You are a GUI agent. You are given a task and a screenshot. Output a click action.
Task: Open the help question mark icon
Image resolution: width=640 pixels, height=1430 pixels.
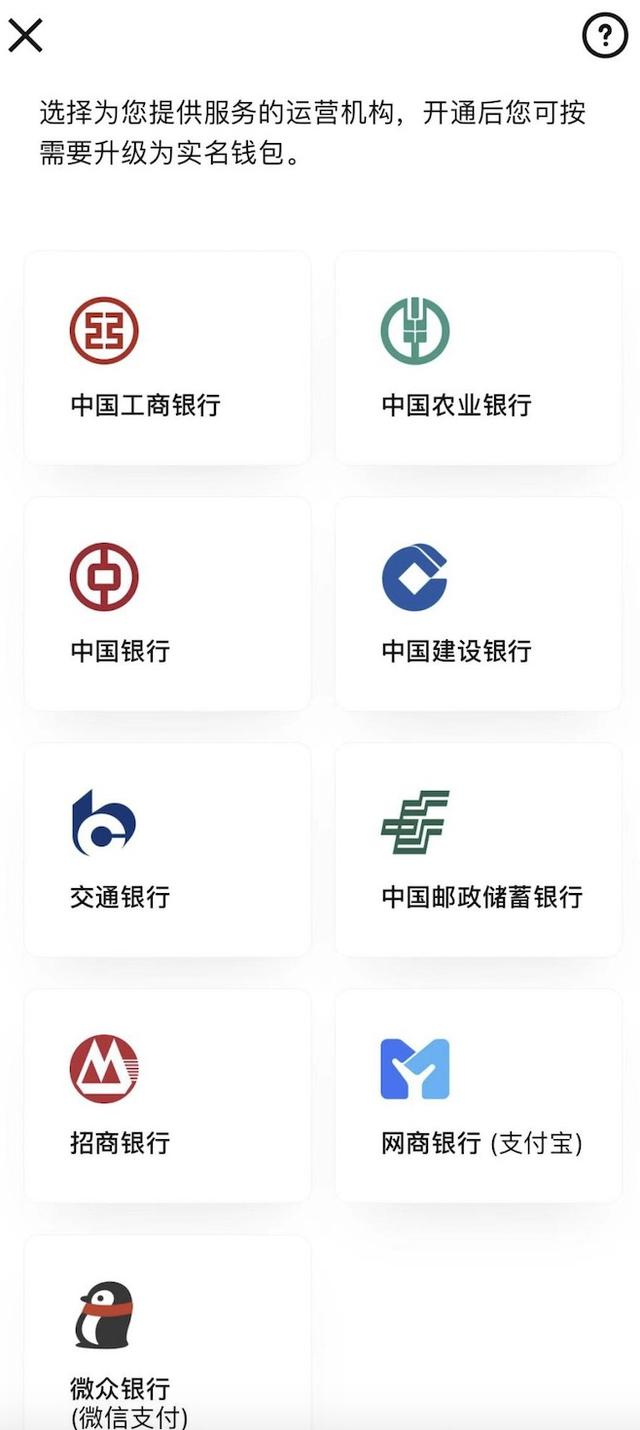604,37
